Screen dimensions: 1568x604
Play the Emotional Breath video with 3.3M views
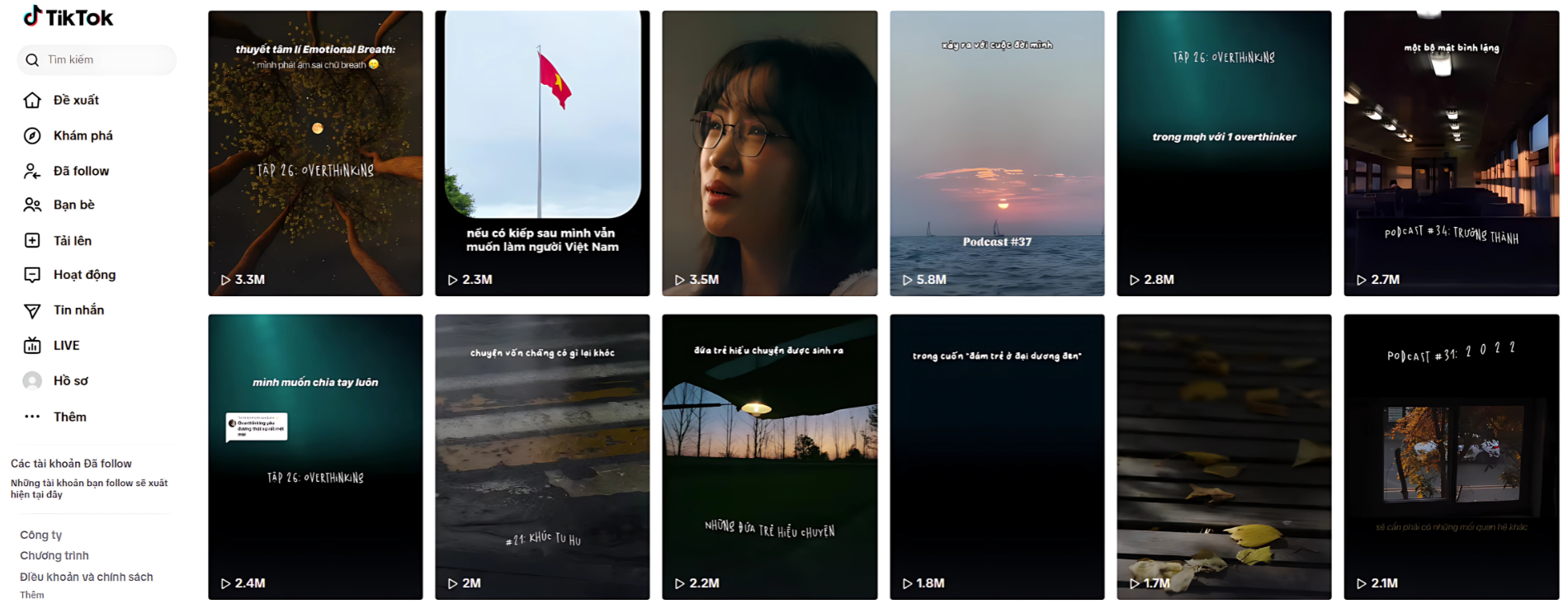tap(315, 153)
